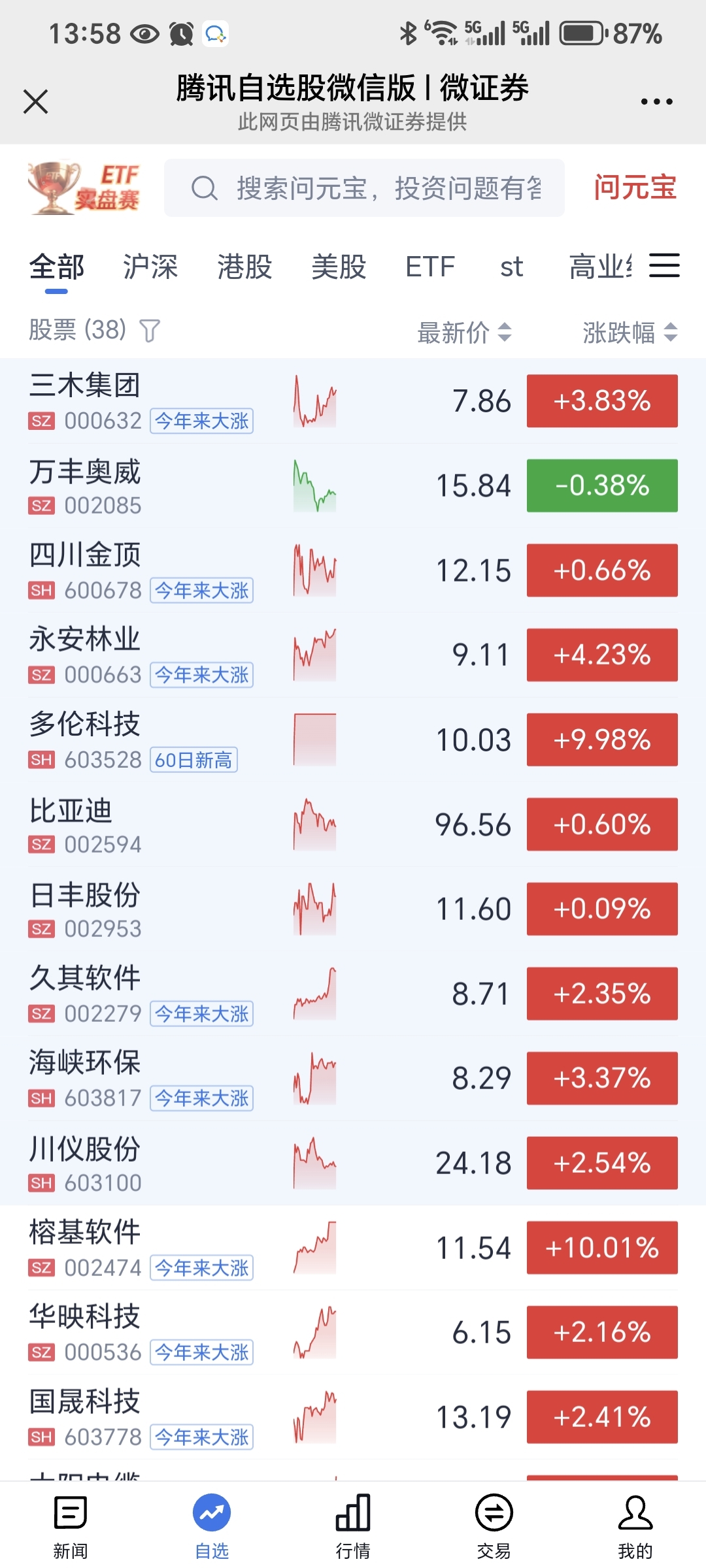Tap the filter funnel next to 股票 (38)
The width and height of the screenshot is (706, 1568).
(150, 331)
